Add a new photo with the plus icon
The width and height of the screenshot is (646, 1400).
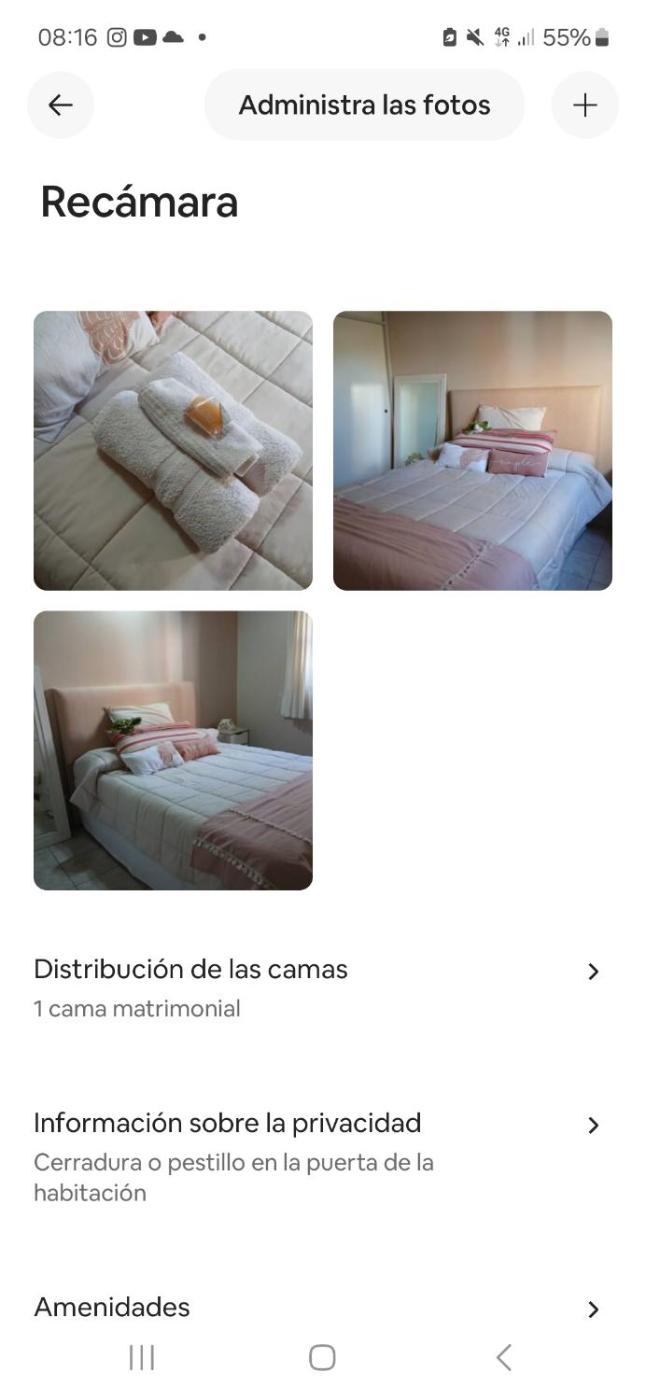pos(585,105)
